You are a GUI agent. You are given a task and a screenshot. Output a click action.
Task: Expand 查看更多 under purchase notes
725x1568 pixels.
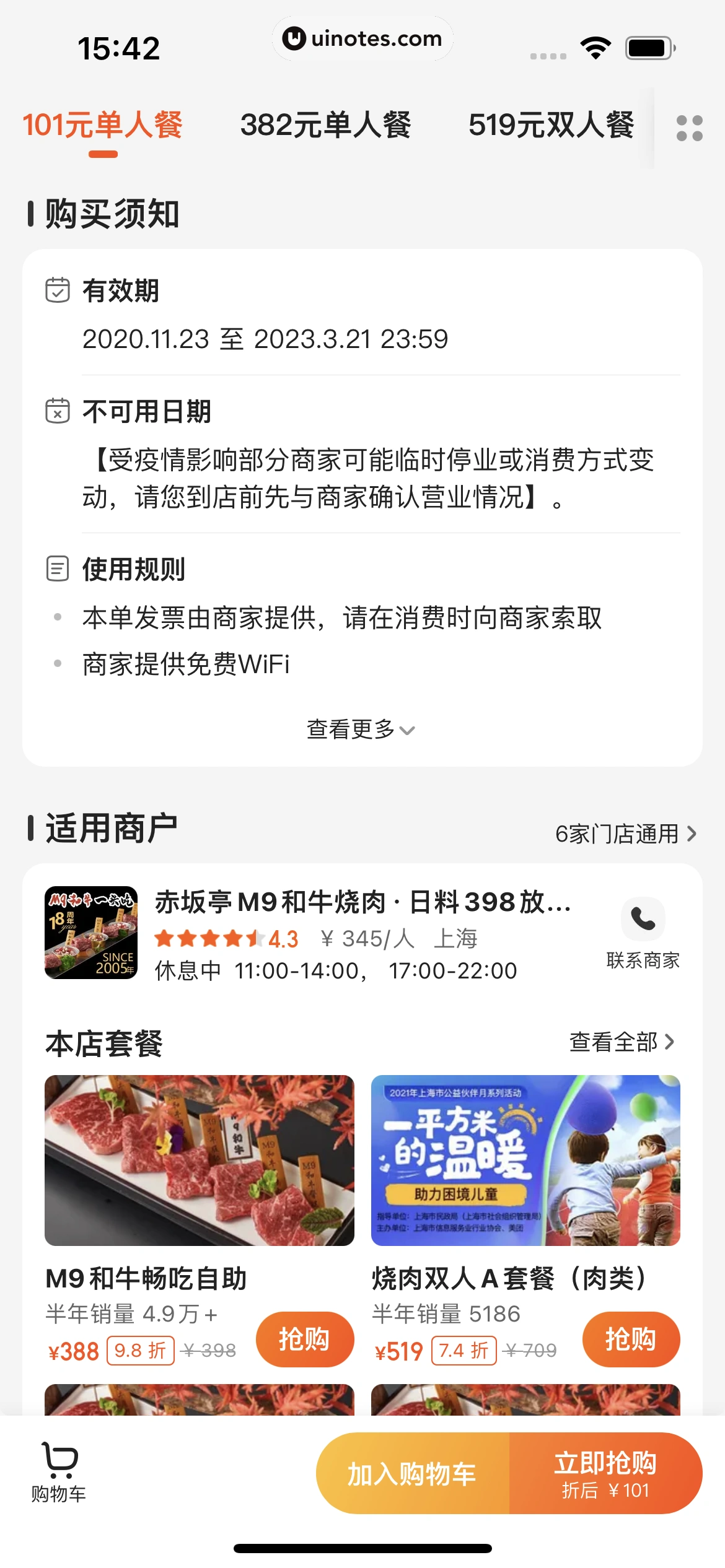pyautogui.click(x=361, y=730)
